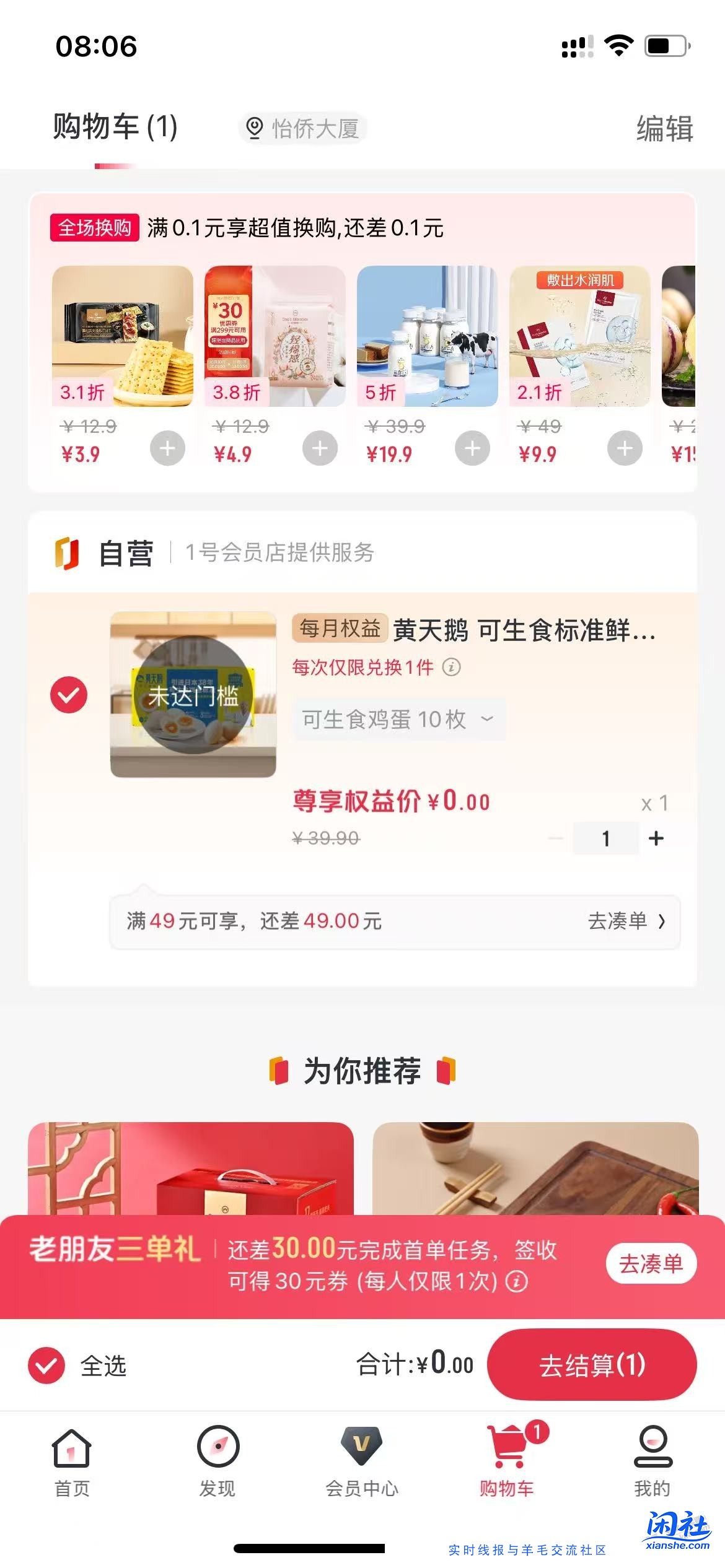
Task: Open the 可生食鸡蛋 10枚 specification dropdown
Action: point(399,719)
